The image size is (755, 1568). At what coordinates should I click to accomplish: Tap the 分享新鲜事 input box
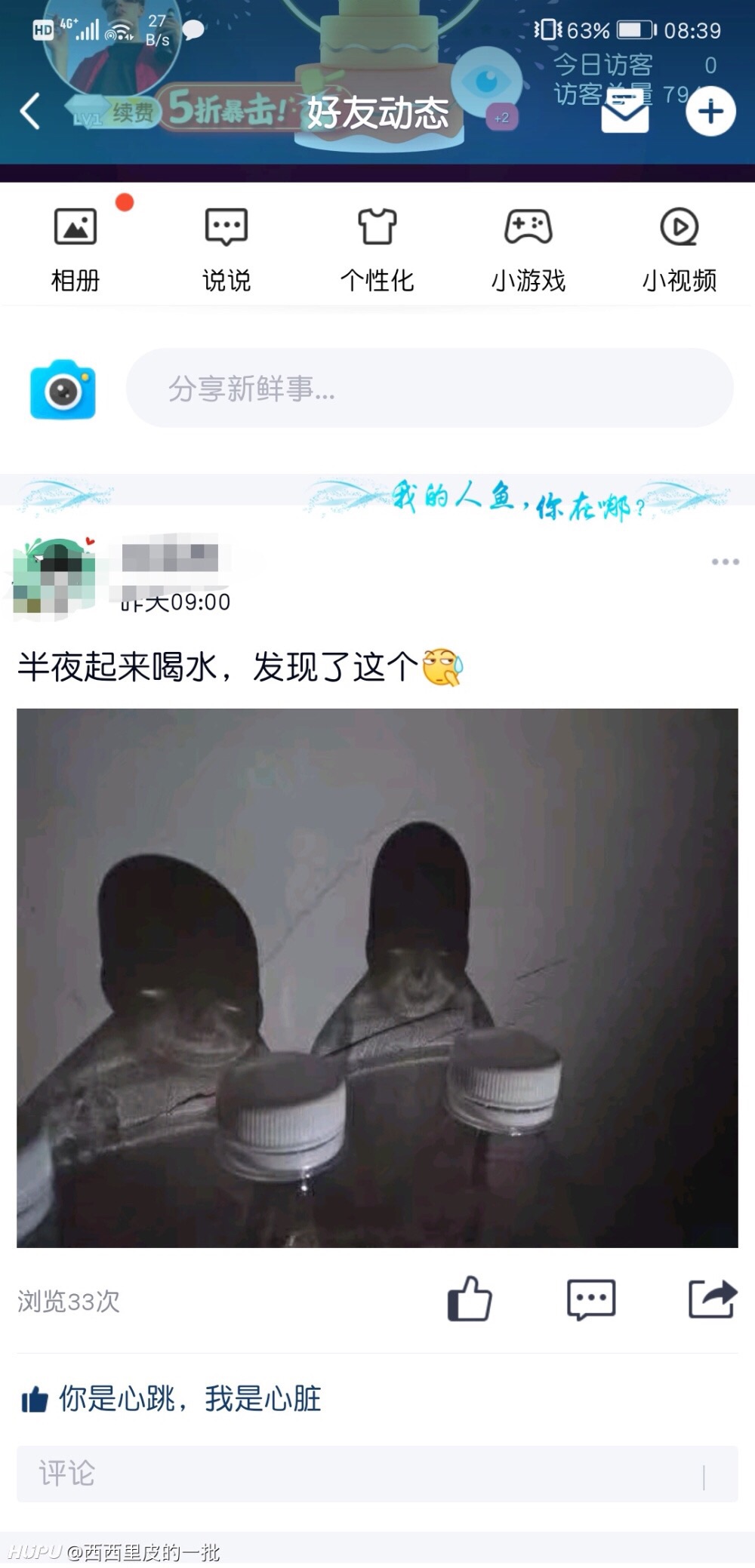pos(430,388)
